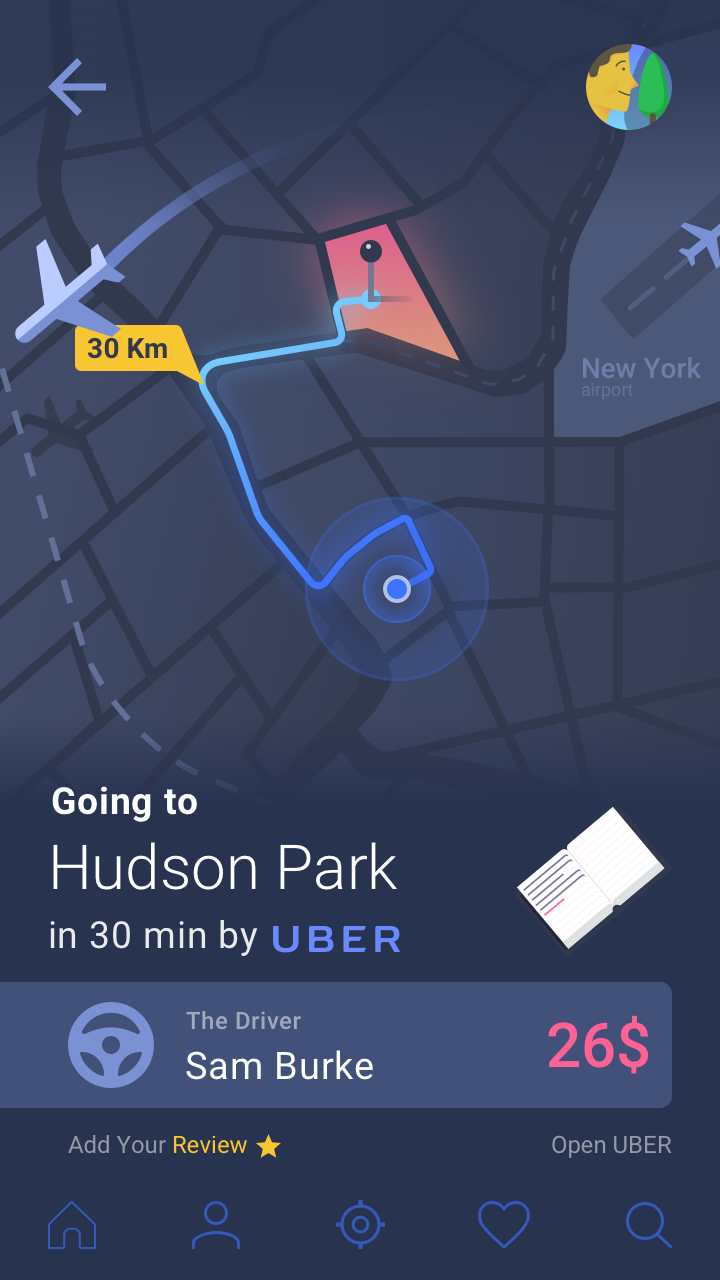
Task: Switch to the Profile tab
Action: [216, 1225]
